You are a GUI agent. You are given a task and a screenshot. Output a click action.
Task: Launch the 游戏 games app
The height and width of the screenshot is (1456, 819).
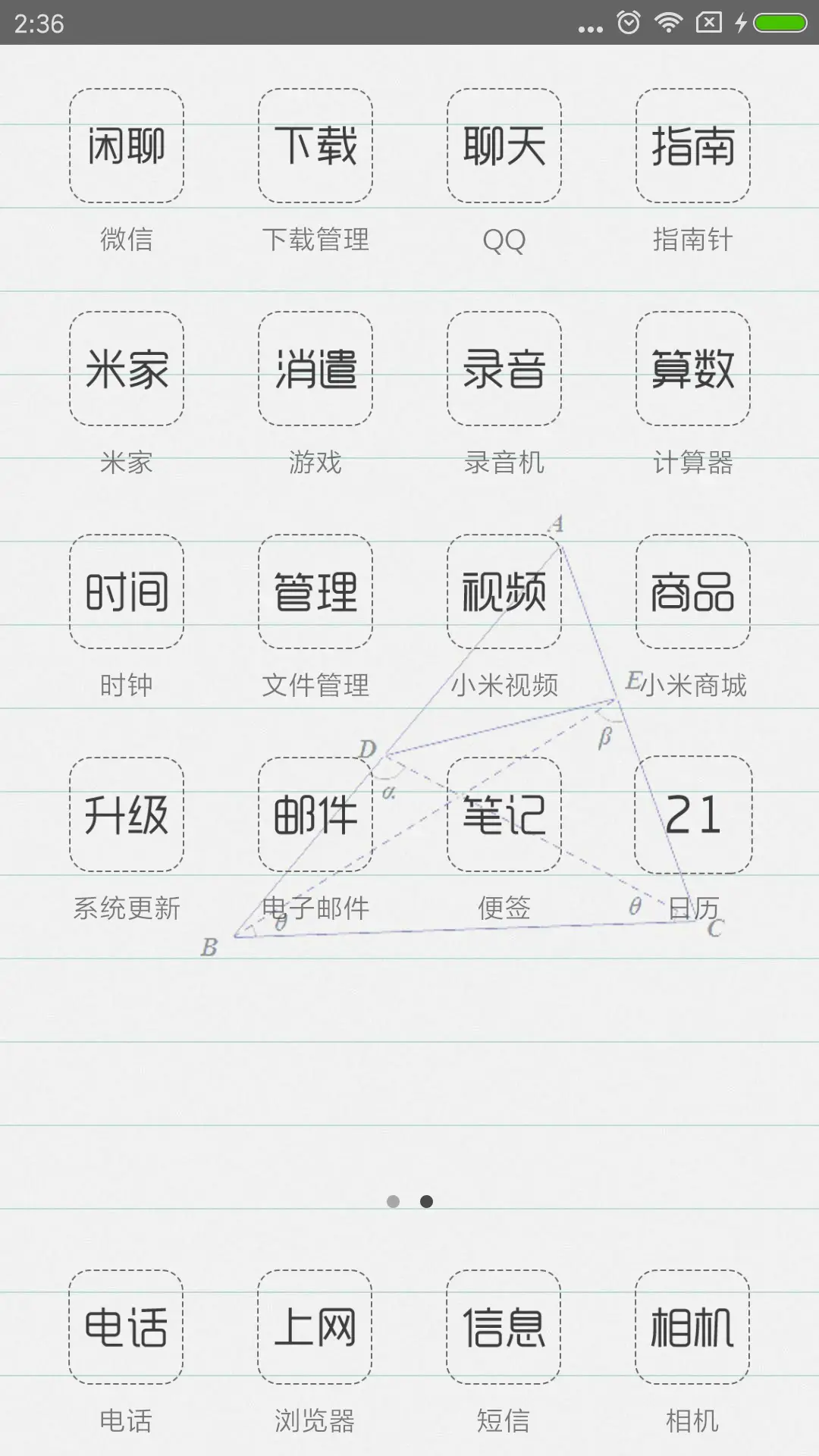[315, 369]
